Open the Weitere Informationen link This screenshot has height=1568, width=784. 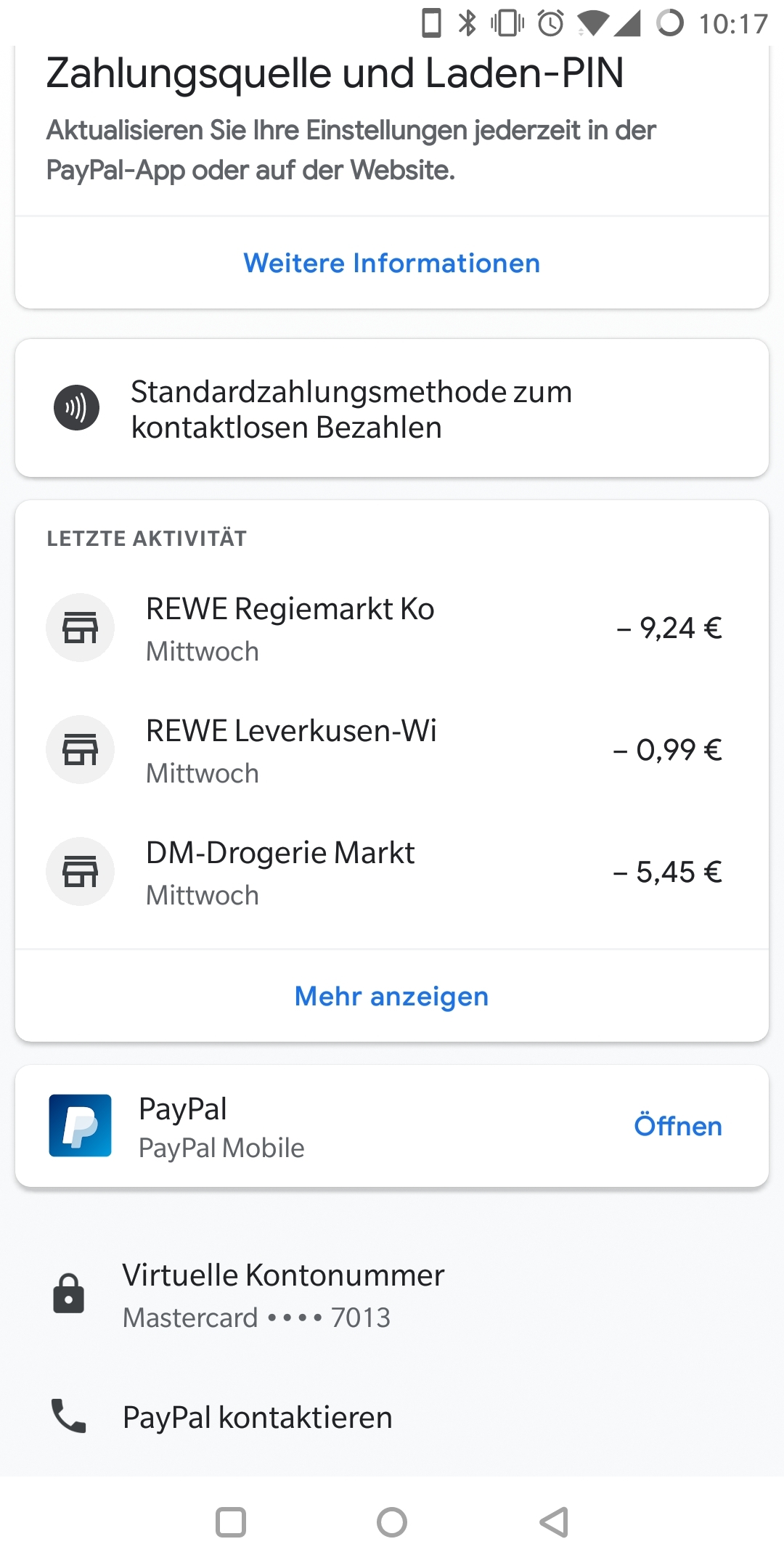(392, 263)
